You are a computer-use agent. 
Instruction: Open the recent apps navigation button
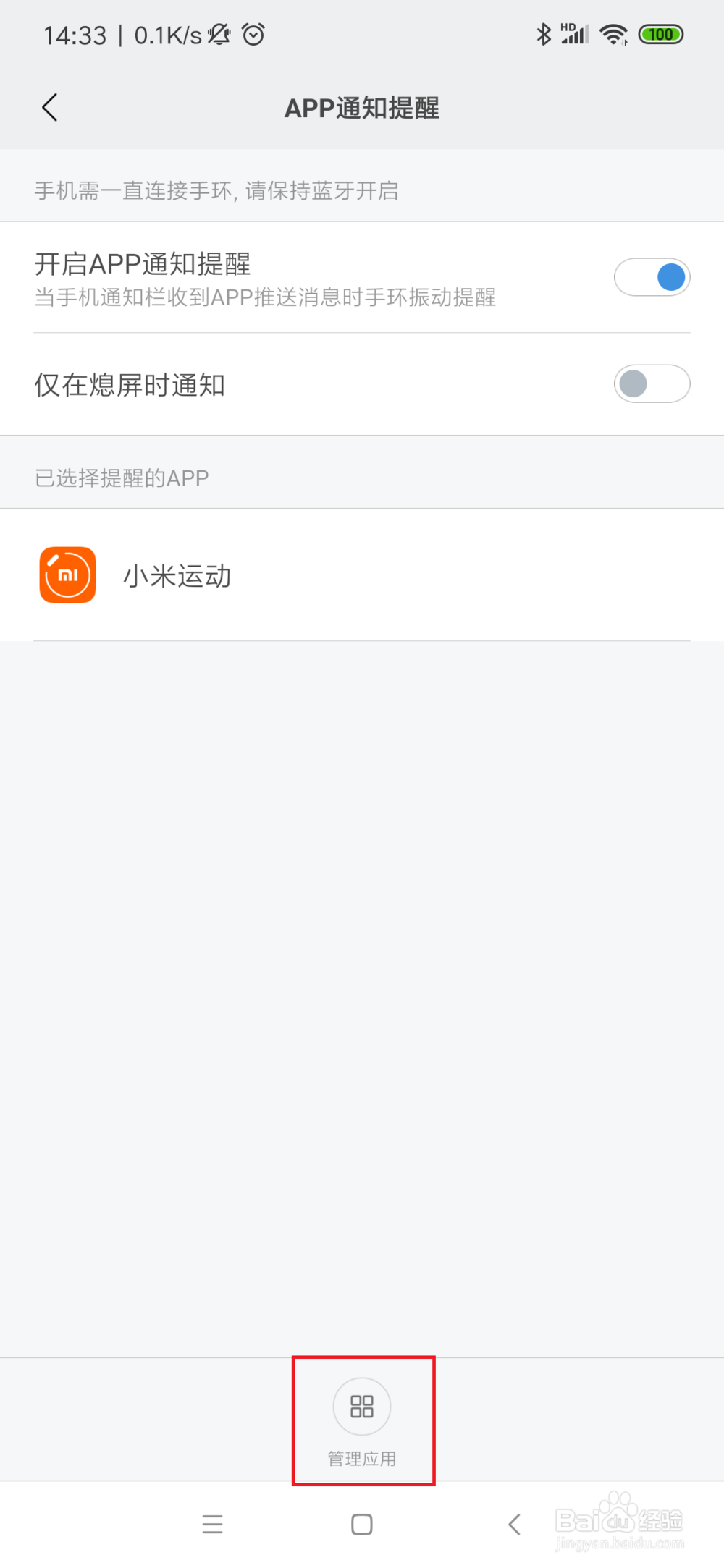coord(212,1525)
